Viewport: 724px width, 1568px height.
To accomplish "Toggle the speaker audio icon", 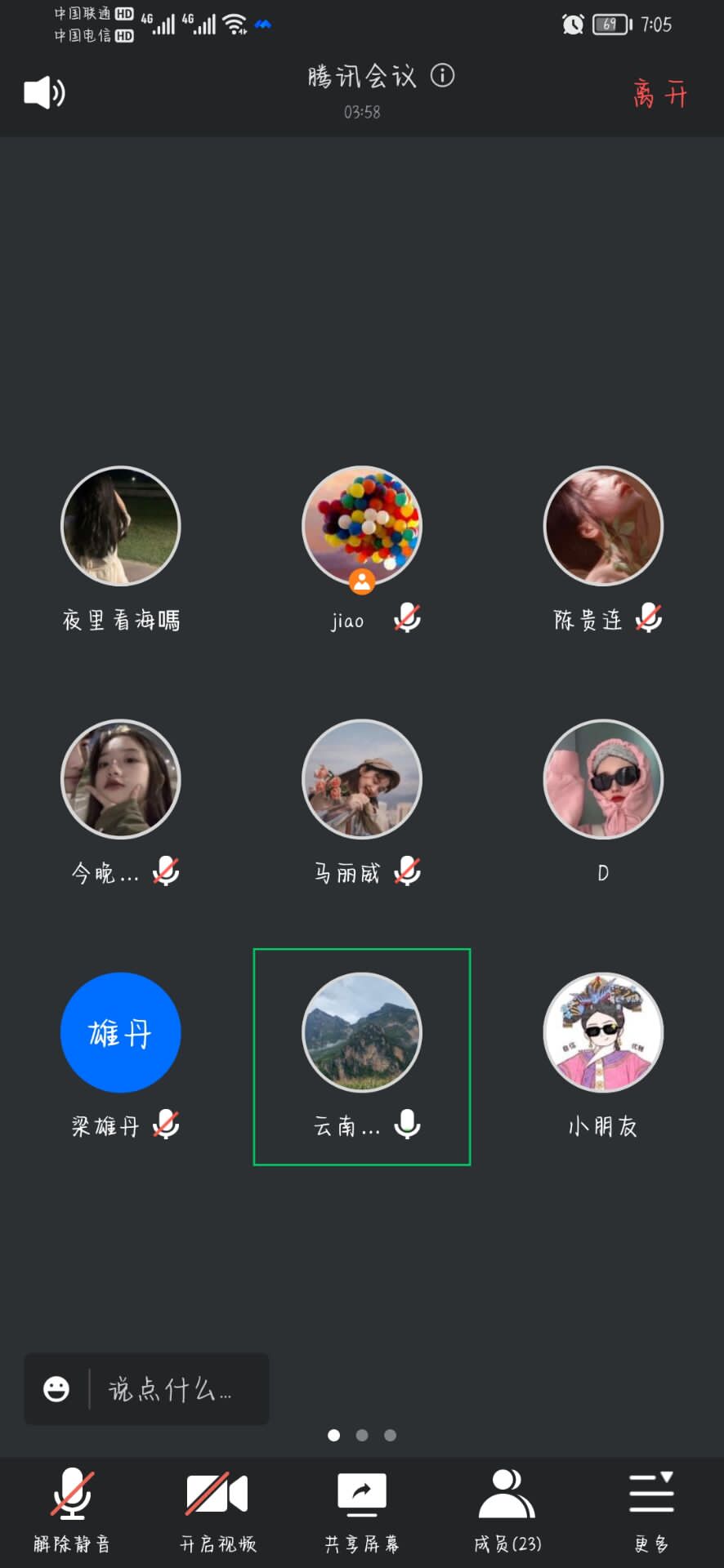I will pyautogui.click(x=44, y=93).
